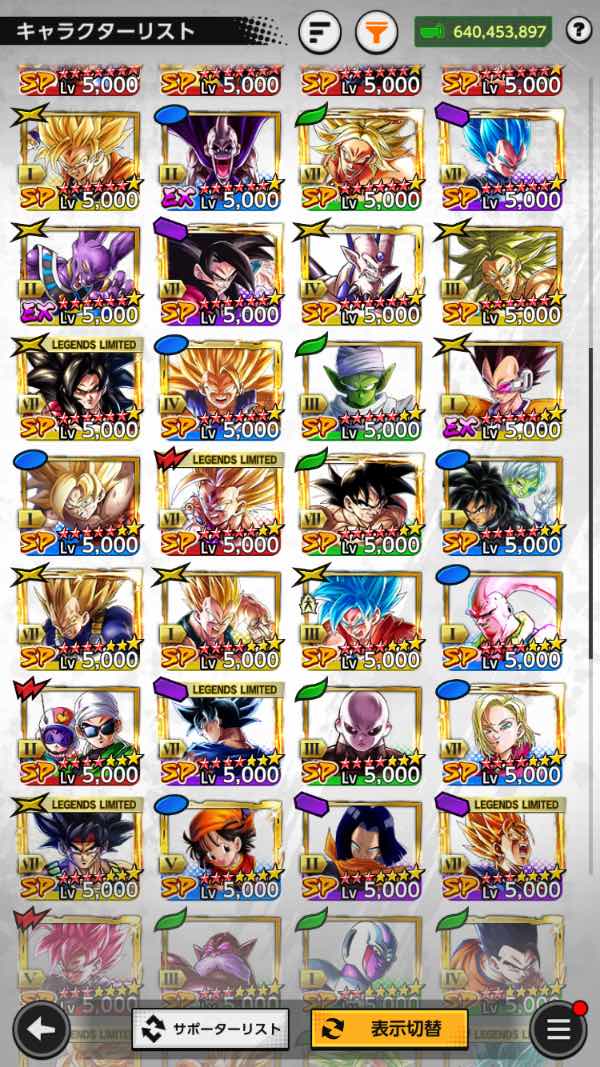
Task: Open the question mark help
Action: point(578,31)
